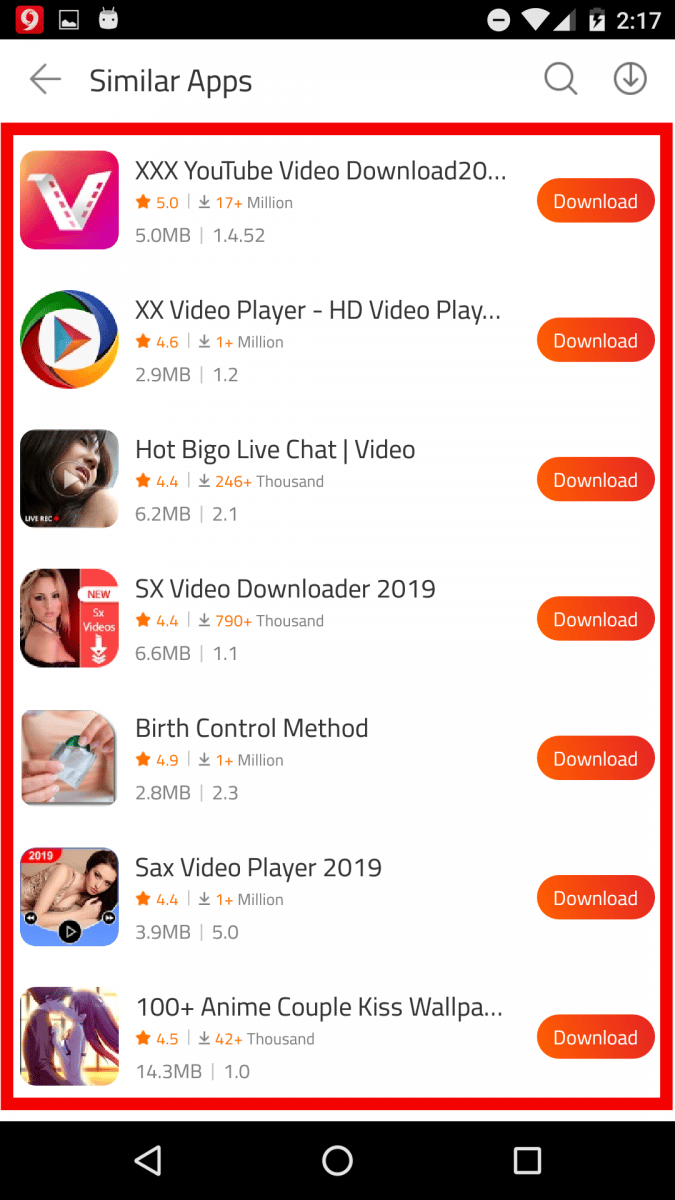Download Hot Bigo Live Chat app
Image resolution: width=675 pixels, height=1200 pixels.
pos(595,480)
